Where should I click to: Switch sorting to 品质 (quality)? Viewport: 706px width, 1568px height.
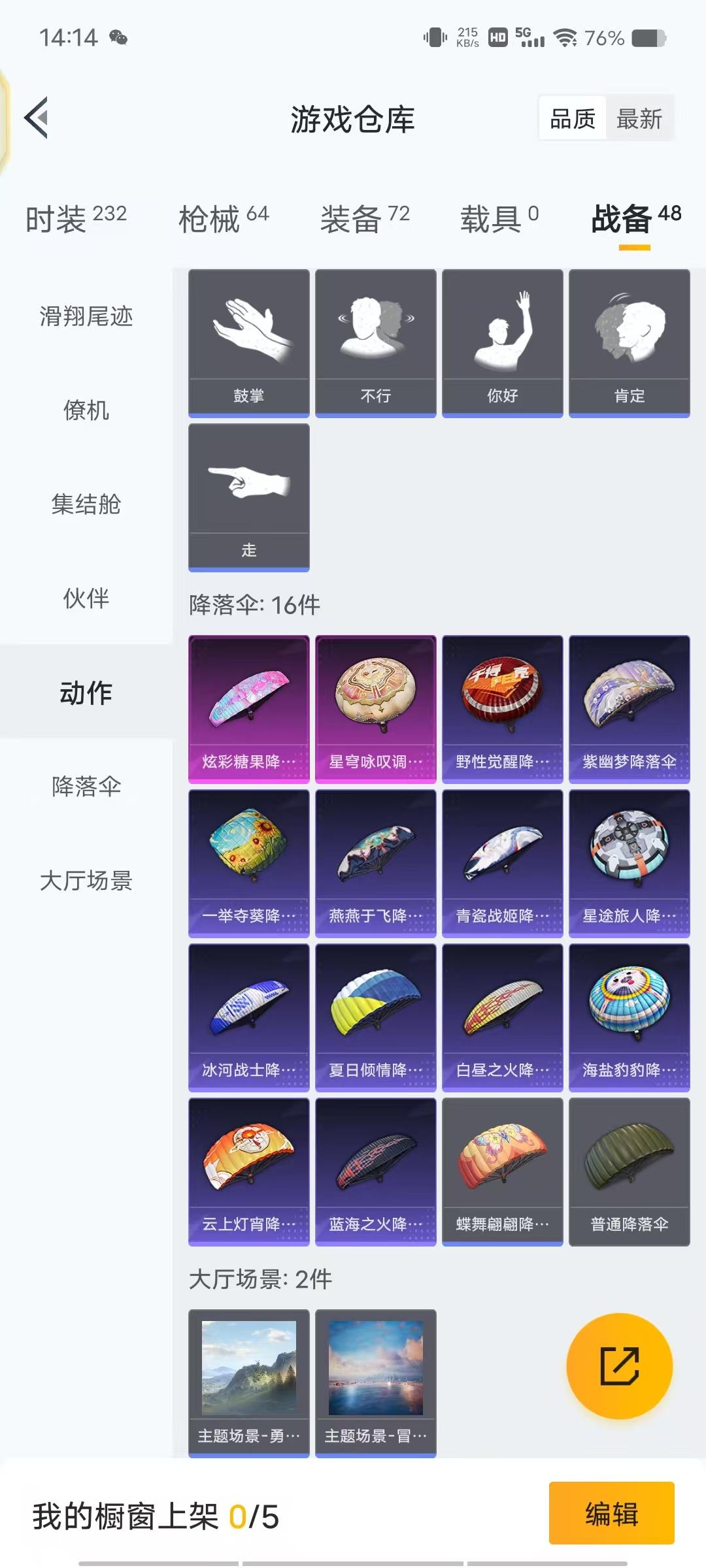click(571, 118)
